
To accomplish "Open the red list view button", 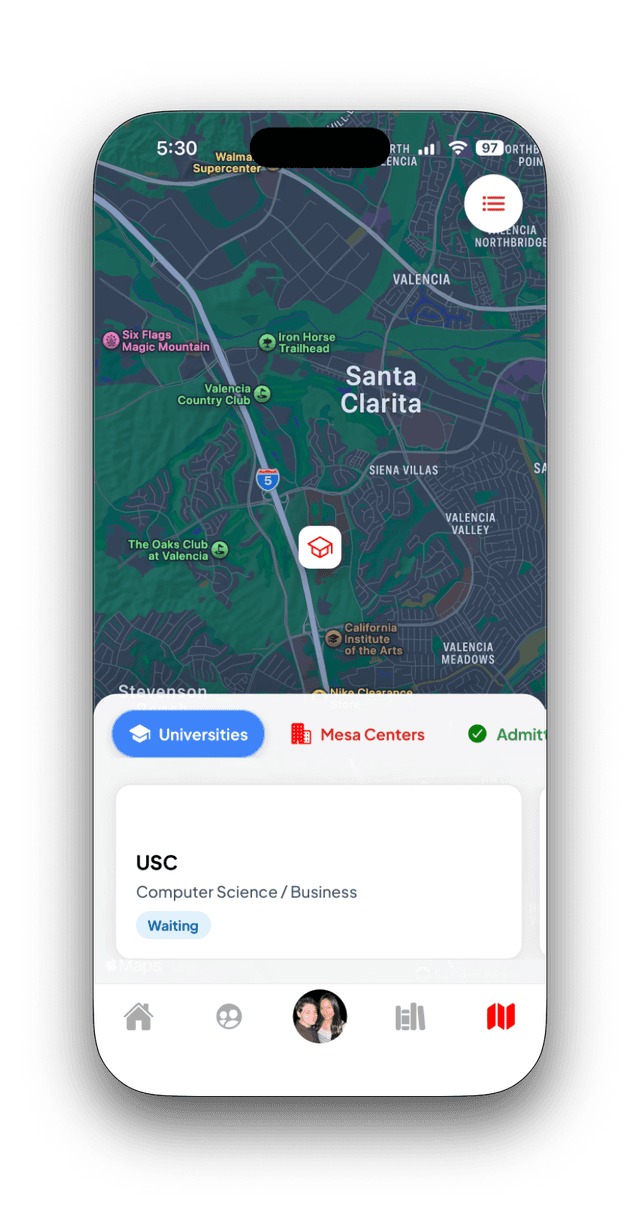I will tap(493, 204).
